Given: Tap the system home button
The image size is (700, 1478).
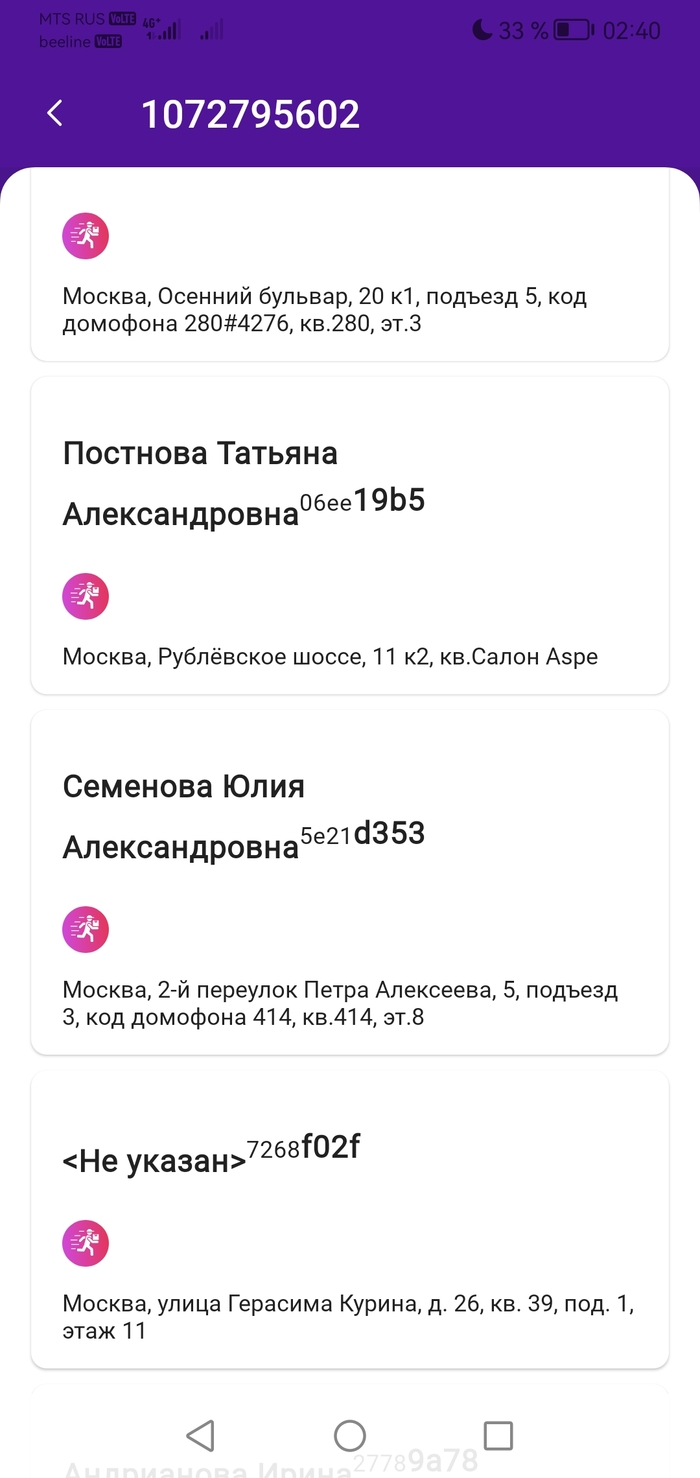Looking at the screenshot, I should coord(349,1436).
